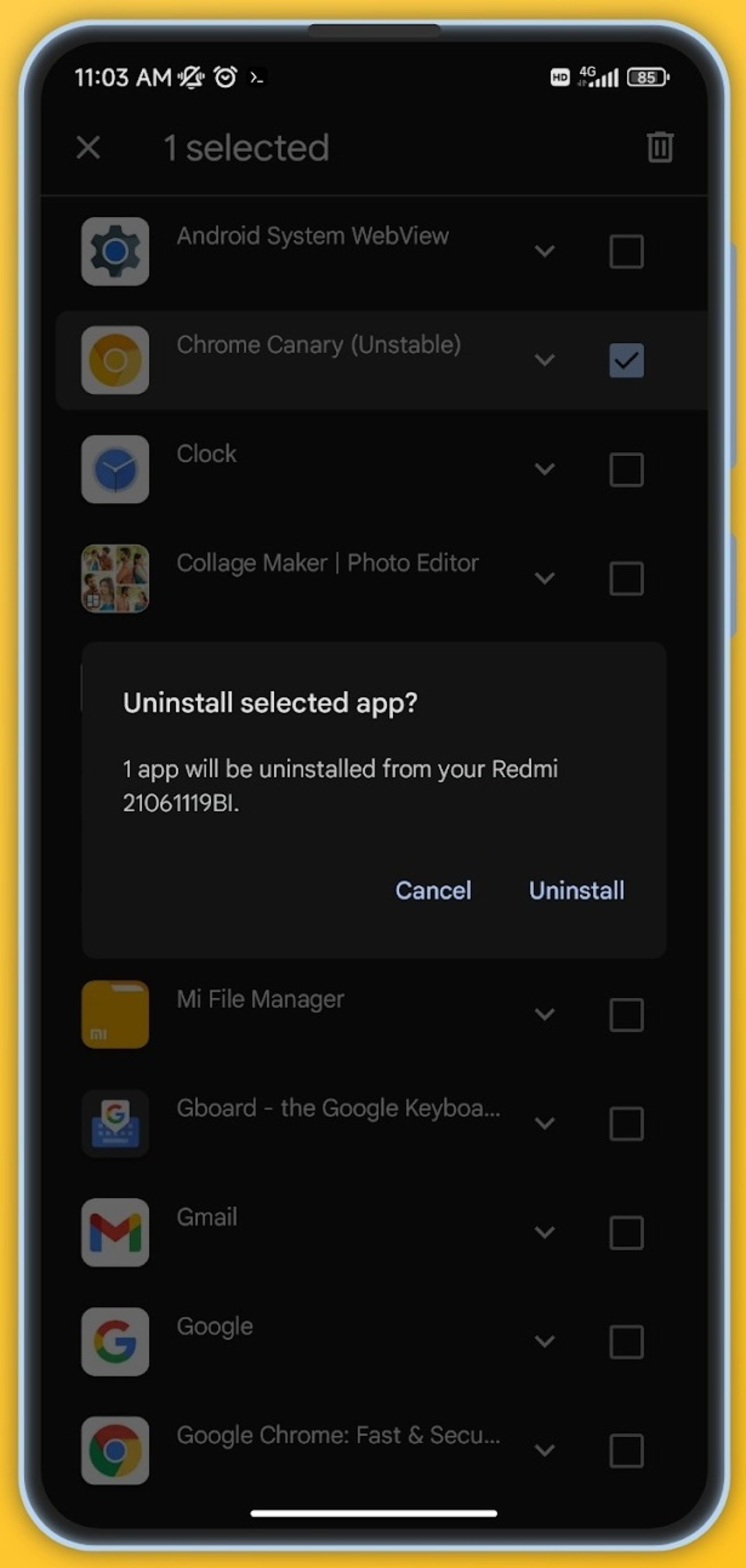The width and height of the screenshot is (746, 1568).
Task: Tap the trash delete icon
Action: 659,147
